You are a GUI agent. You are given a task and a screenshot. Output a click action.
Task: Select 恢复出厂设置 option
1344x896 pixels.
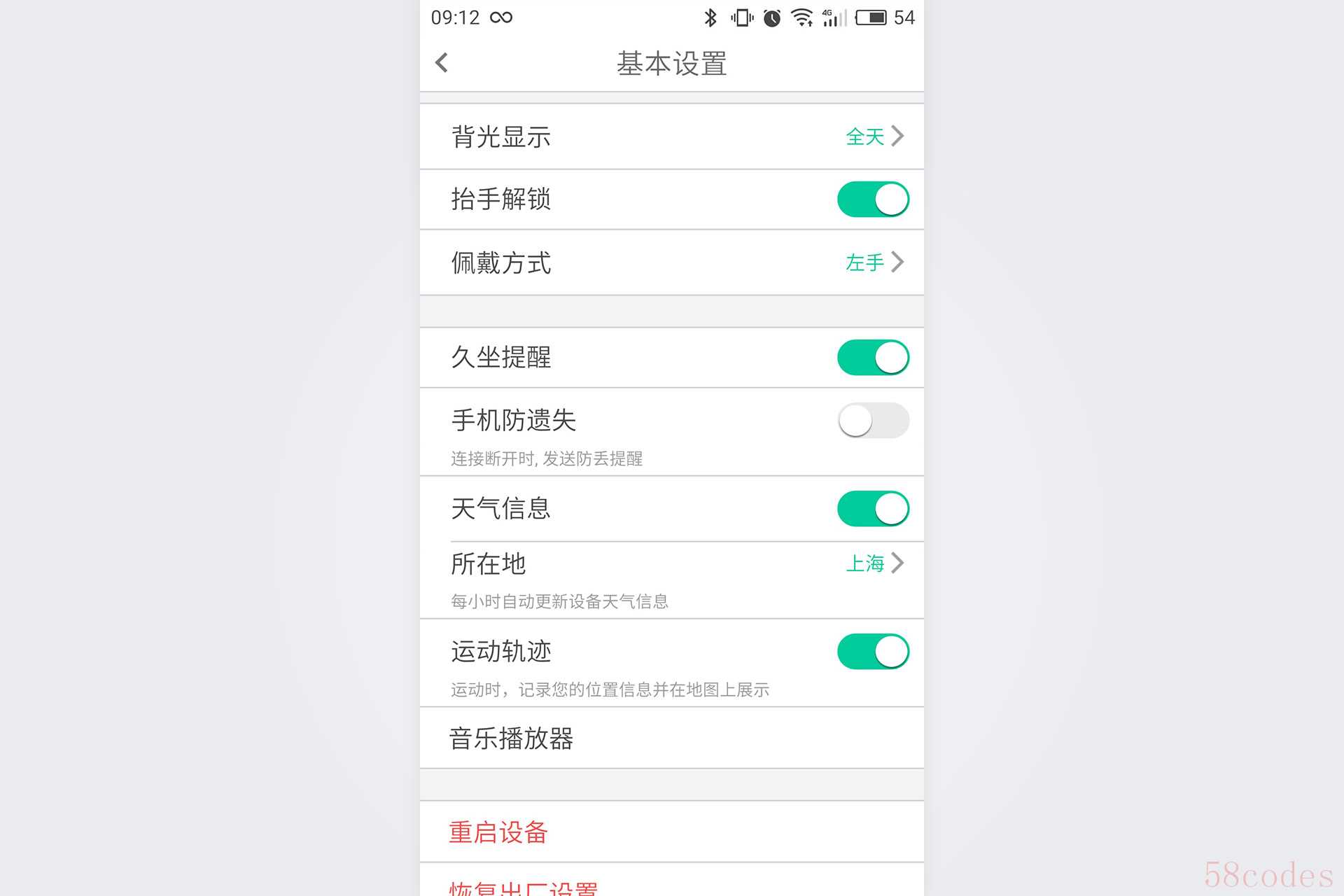524,886
